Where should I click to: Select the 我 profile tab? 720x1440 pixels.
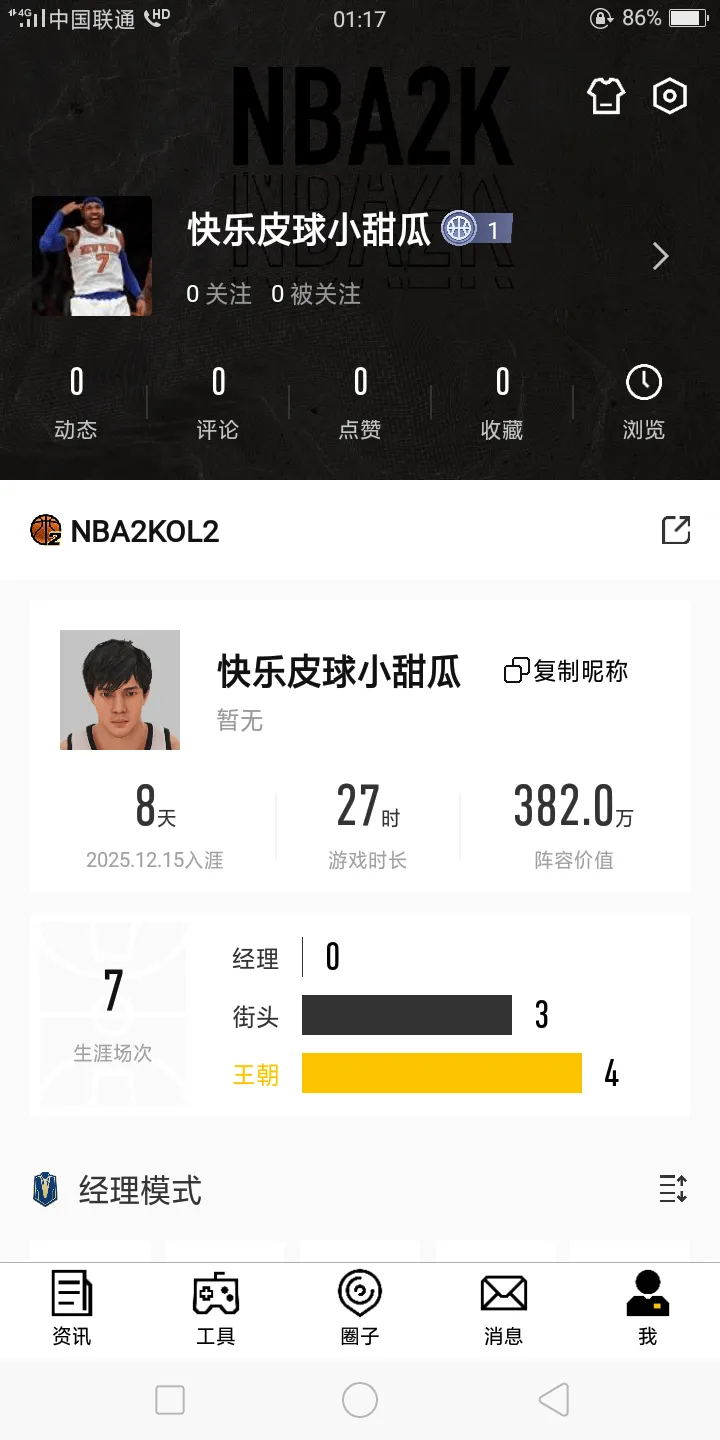tap(647, 1308)
